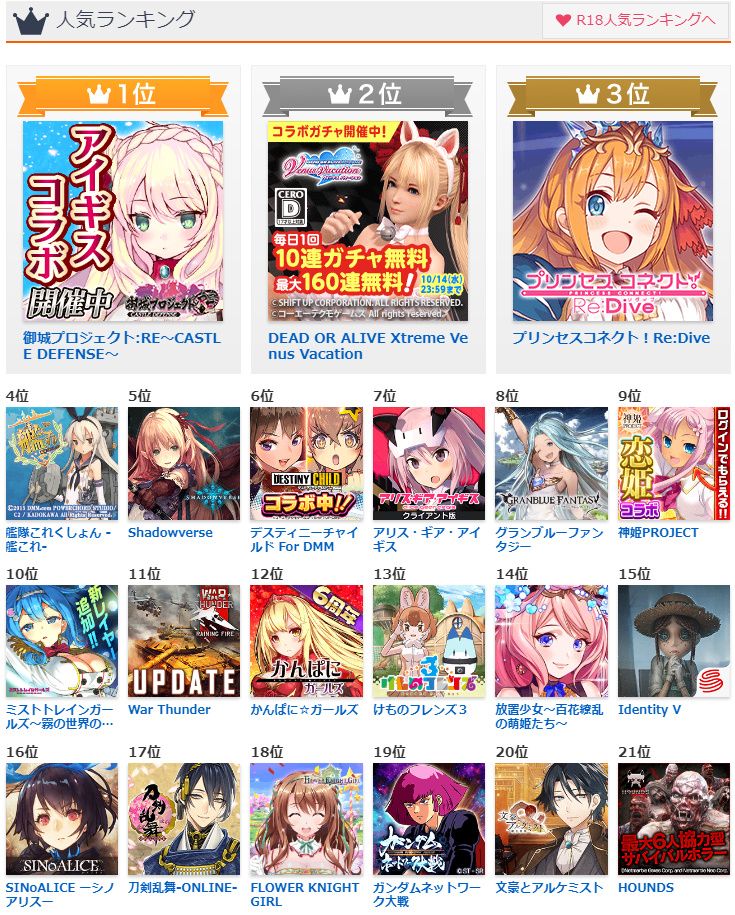Open the Identity V game
Image resolution: width=735 pixels, height=915 pixels.
[x=674, y=641]
